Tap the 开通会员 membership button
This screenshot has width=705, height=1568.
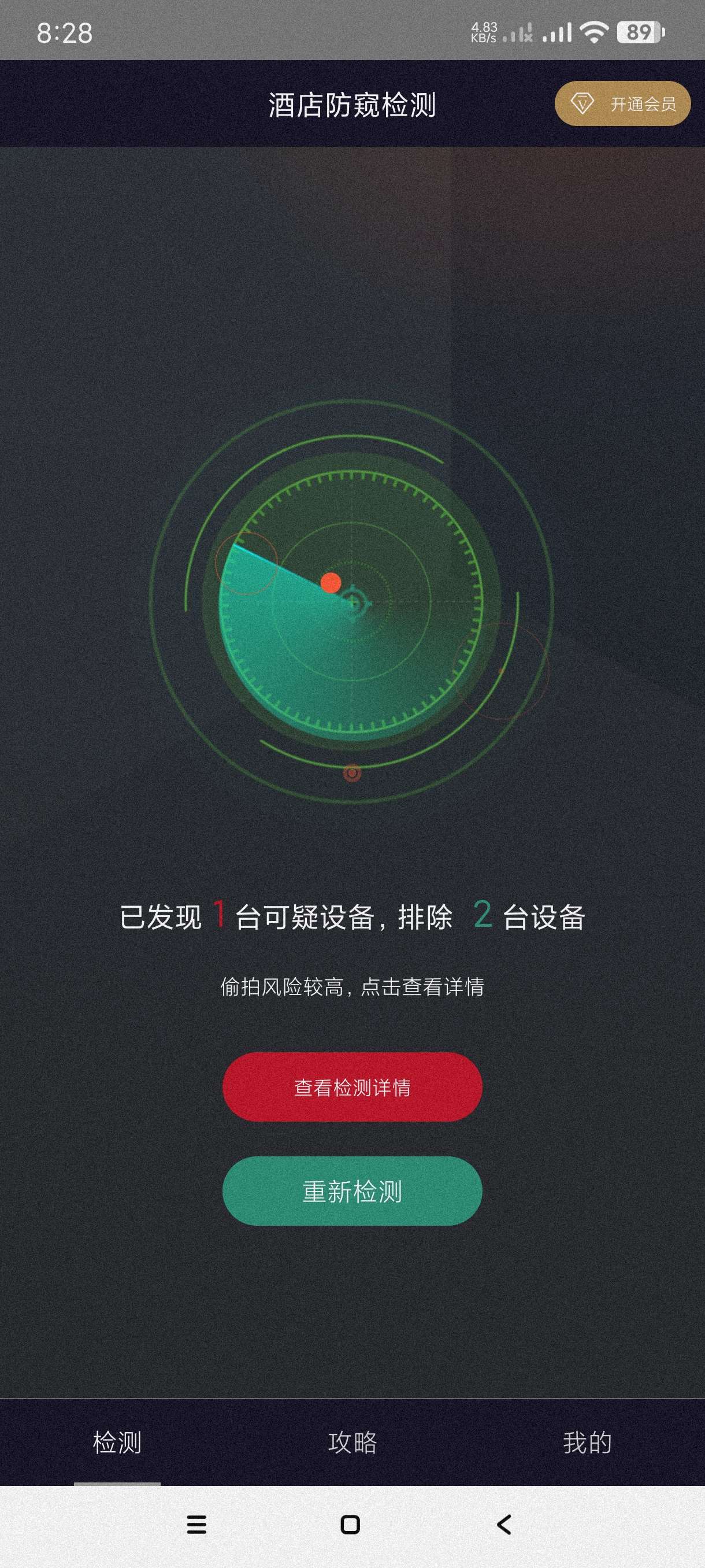pos(622,103)
